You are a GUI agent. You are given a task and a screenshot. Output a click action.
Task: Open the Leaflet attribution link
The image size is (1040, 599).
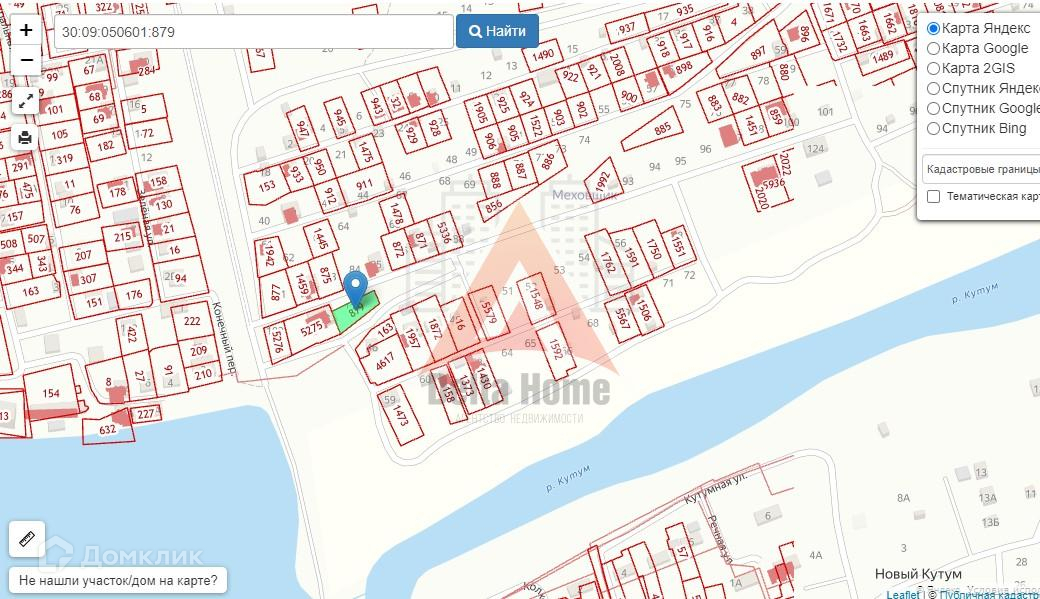(x=903, y=594)
